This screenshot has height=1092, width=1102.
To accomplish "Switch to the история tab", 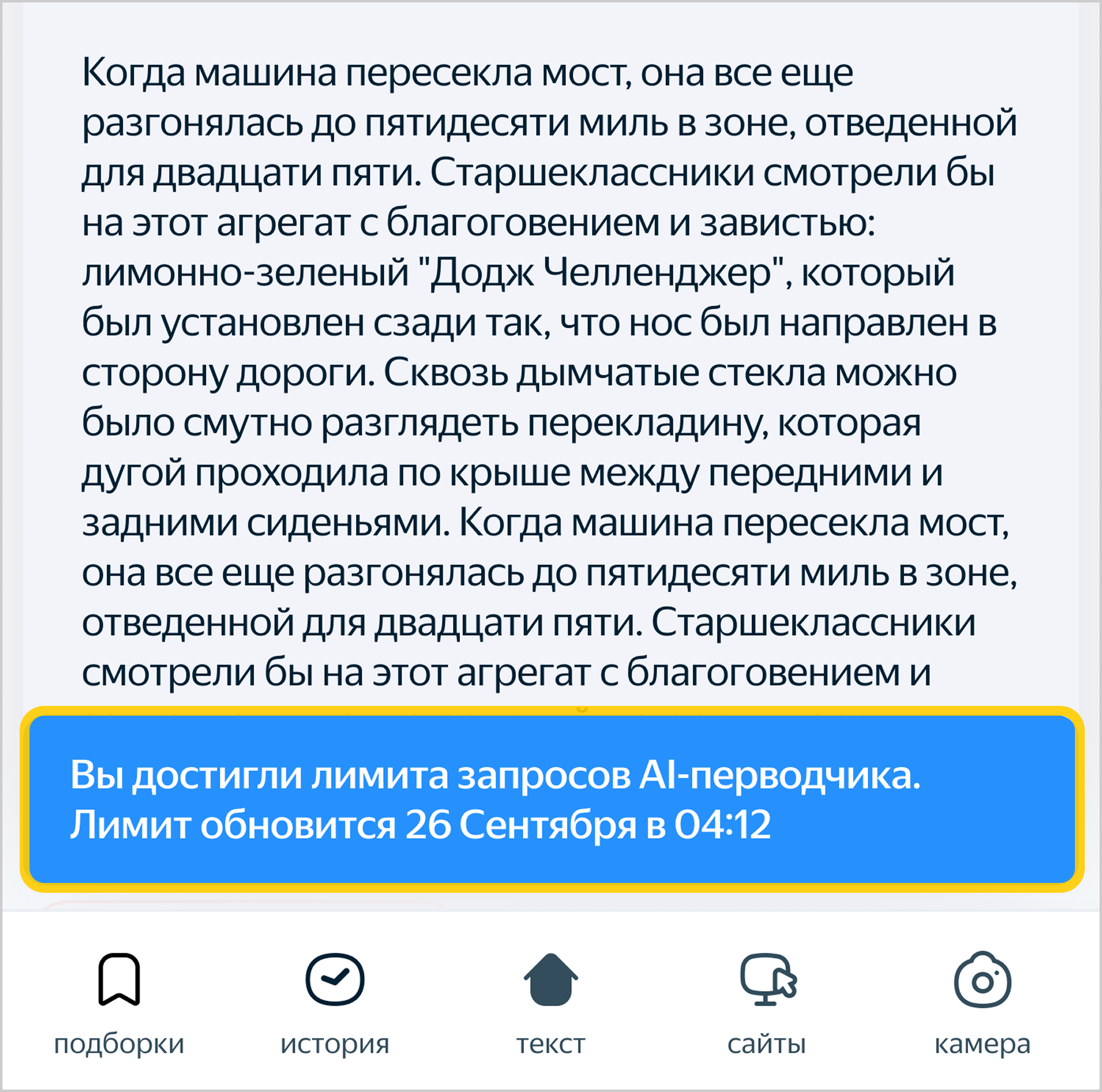I will [x=335, y=1002].
